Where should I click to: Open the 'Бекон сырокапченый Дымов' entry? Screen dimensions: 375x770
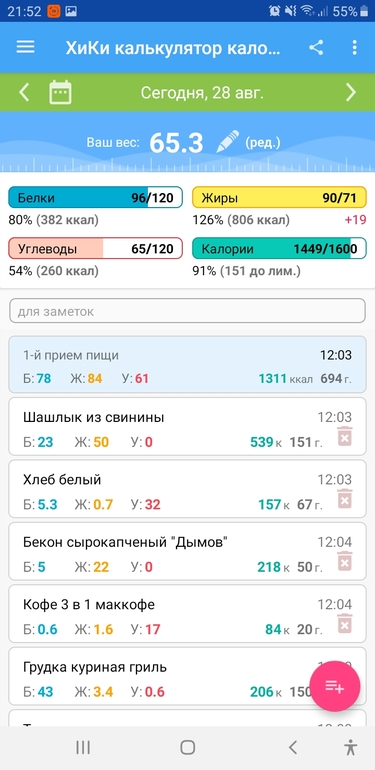188,551
